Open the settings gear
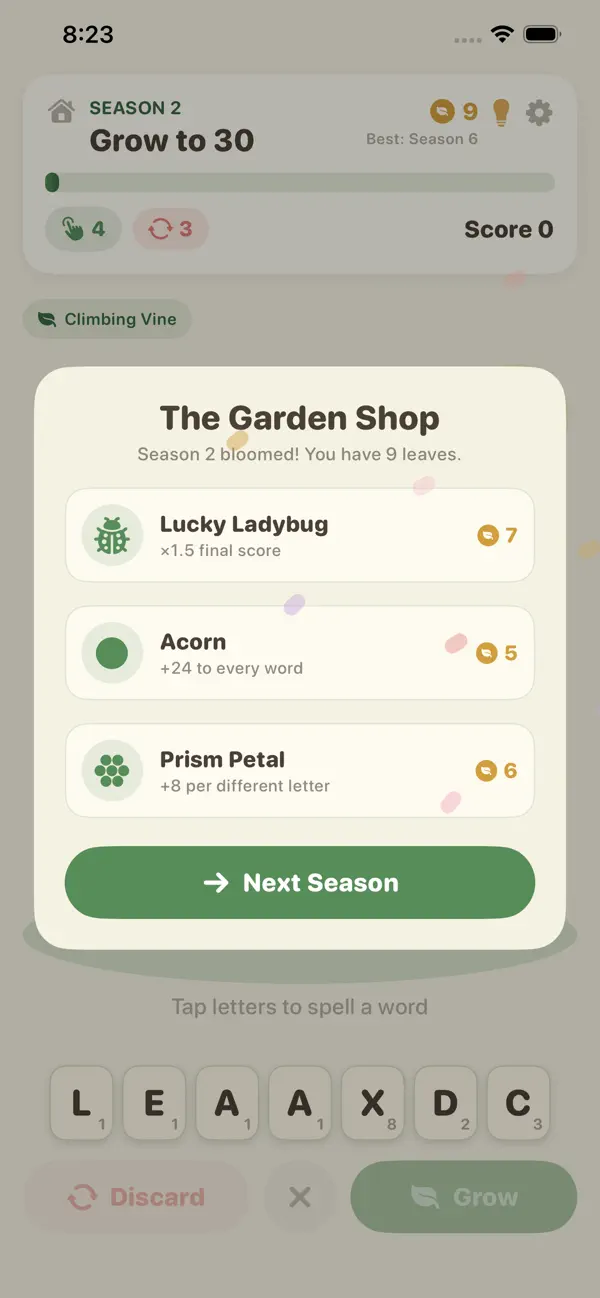Image resolution: width=600 pixels, height=1298 pixels. [539, 113]
